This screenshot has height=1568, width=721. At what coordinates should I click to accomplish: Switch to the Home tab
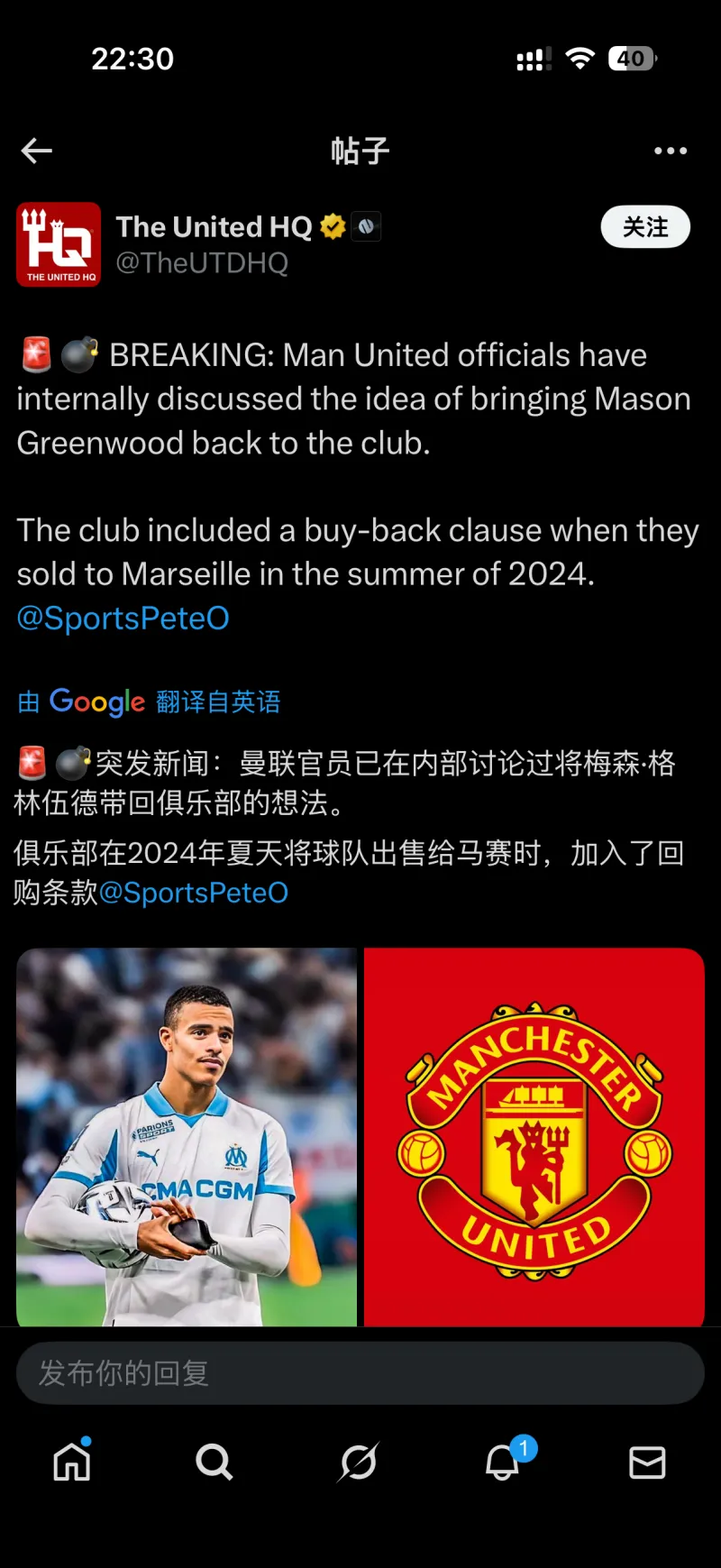coord(72,1462)
